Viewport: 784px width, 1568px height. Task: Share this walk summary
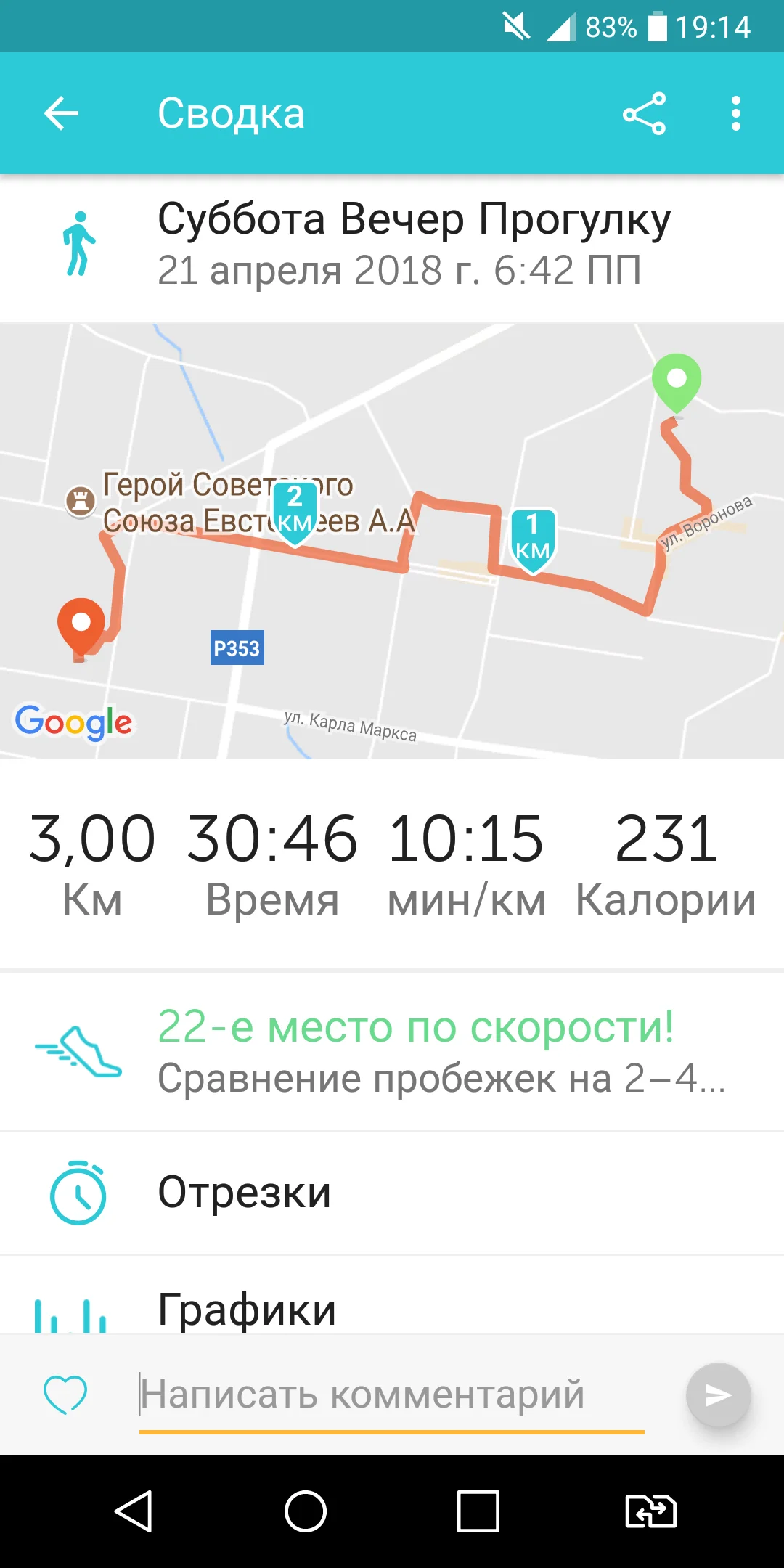pos(644,113)
